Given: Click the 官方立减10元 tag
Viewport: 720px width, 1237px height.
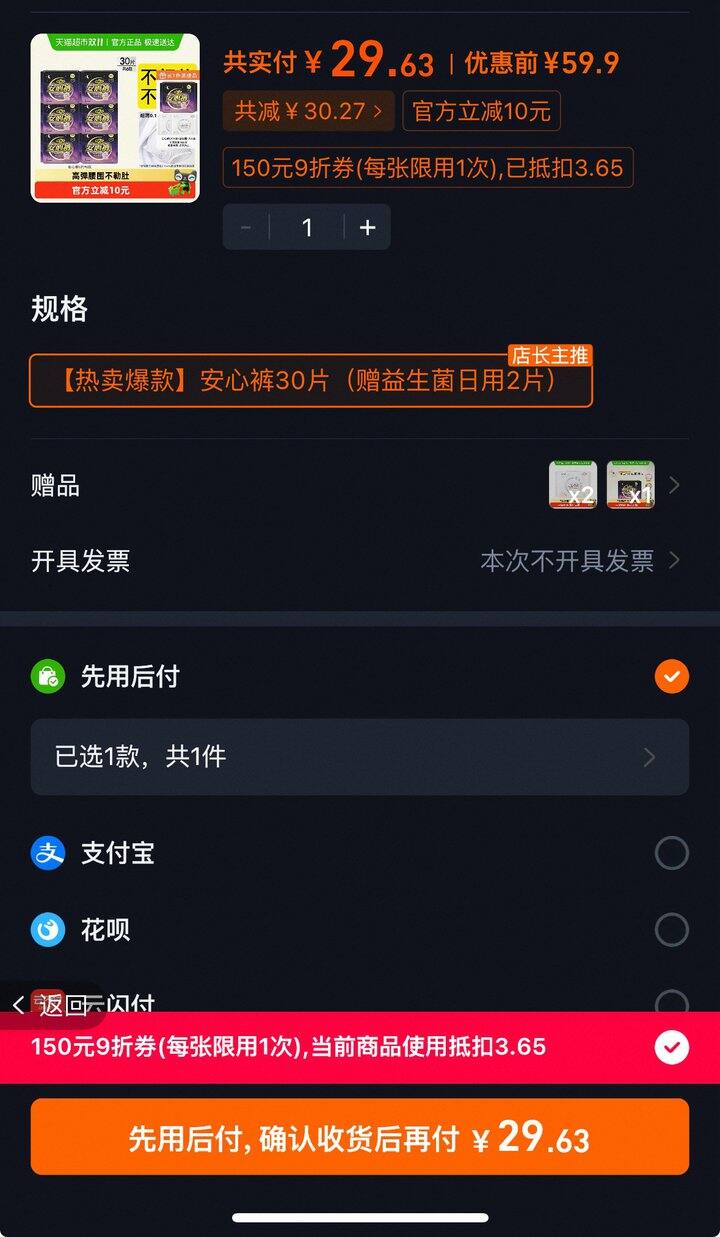Looking at the screenshot, I should [481, 111].
